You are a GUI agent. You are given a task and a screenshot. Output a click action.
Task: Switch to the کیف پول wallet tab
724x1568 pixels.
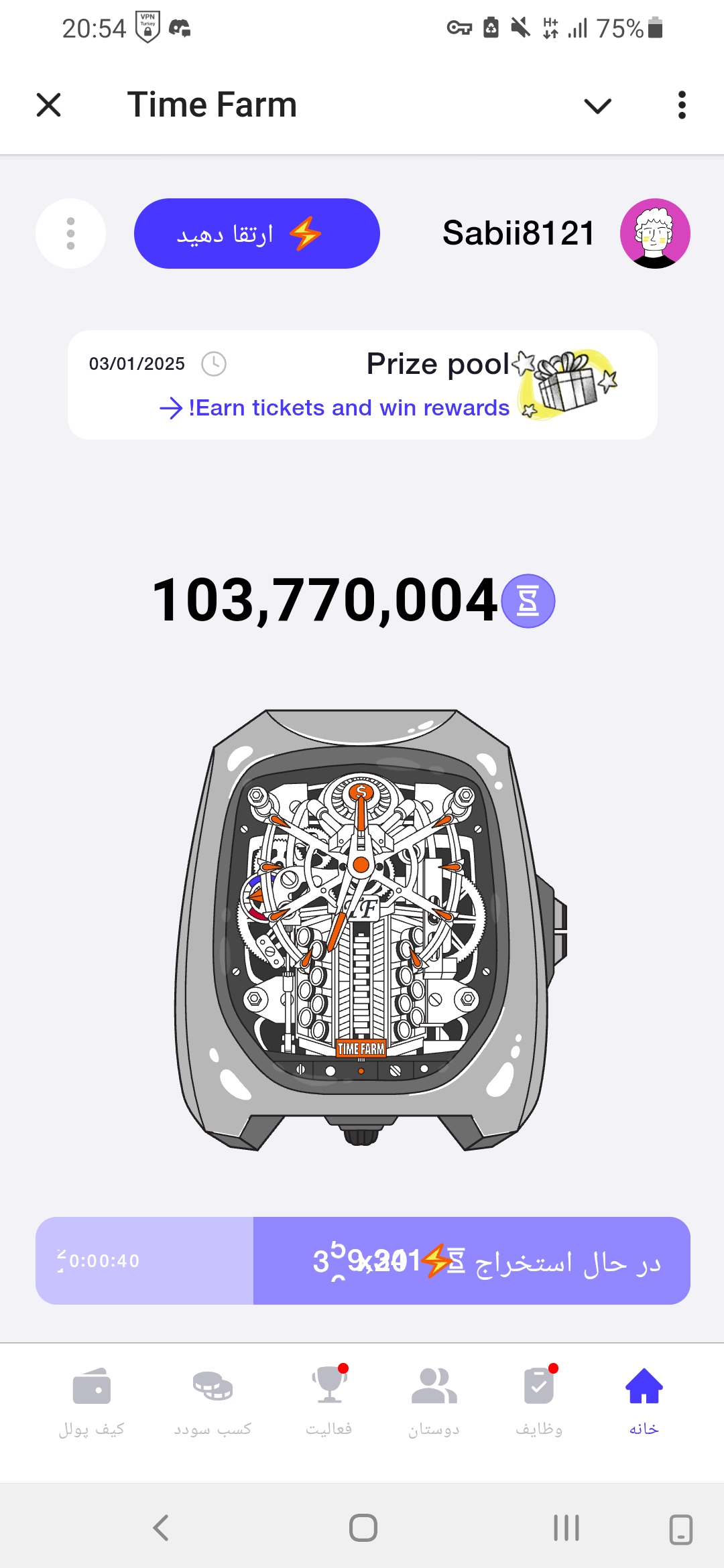(91, 1401)
